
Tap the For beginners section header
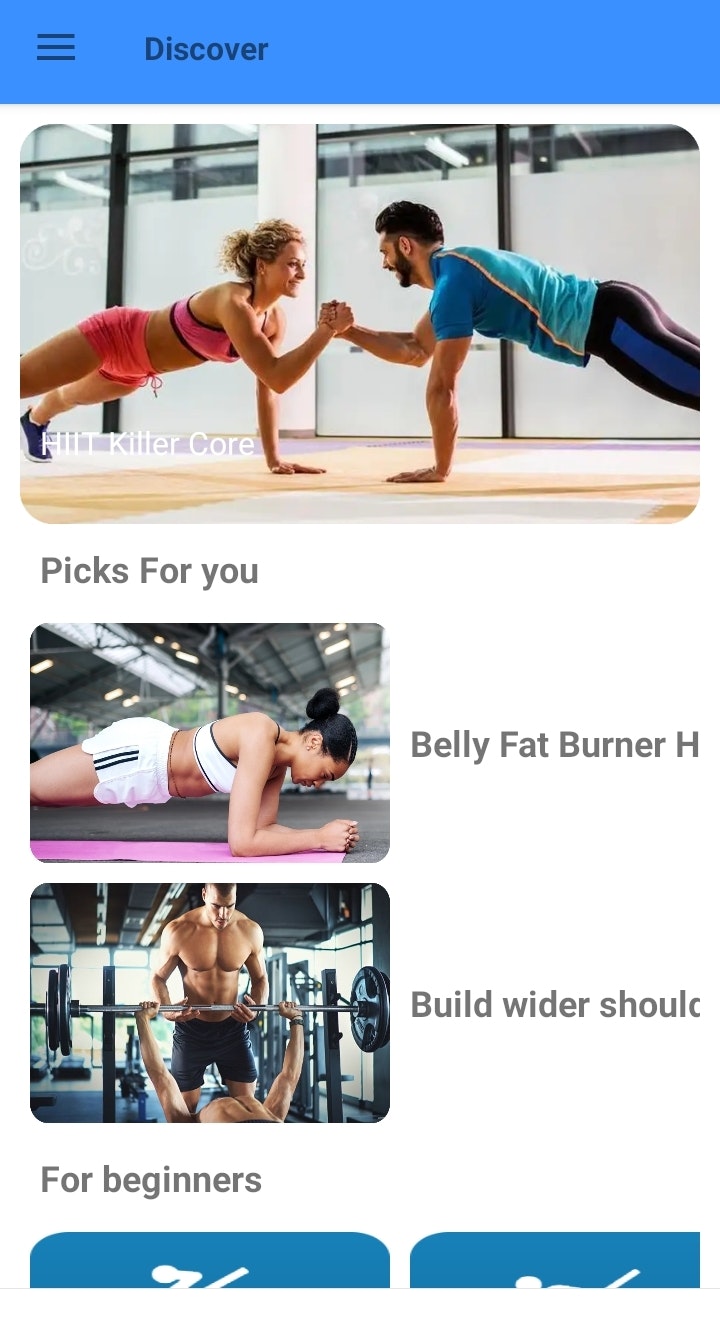150,1180
